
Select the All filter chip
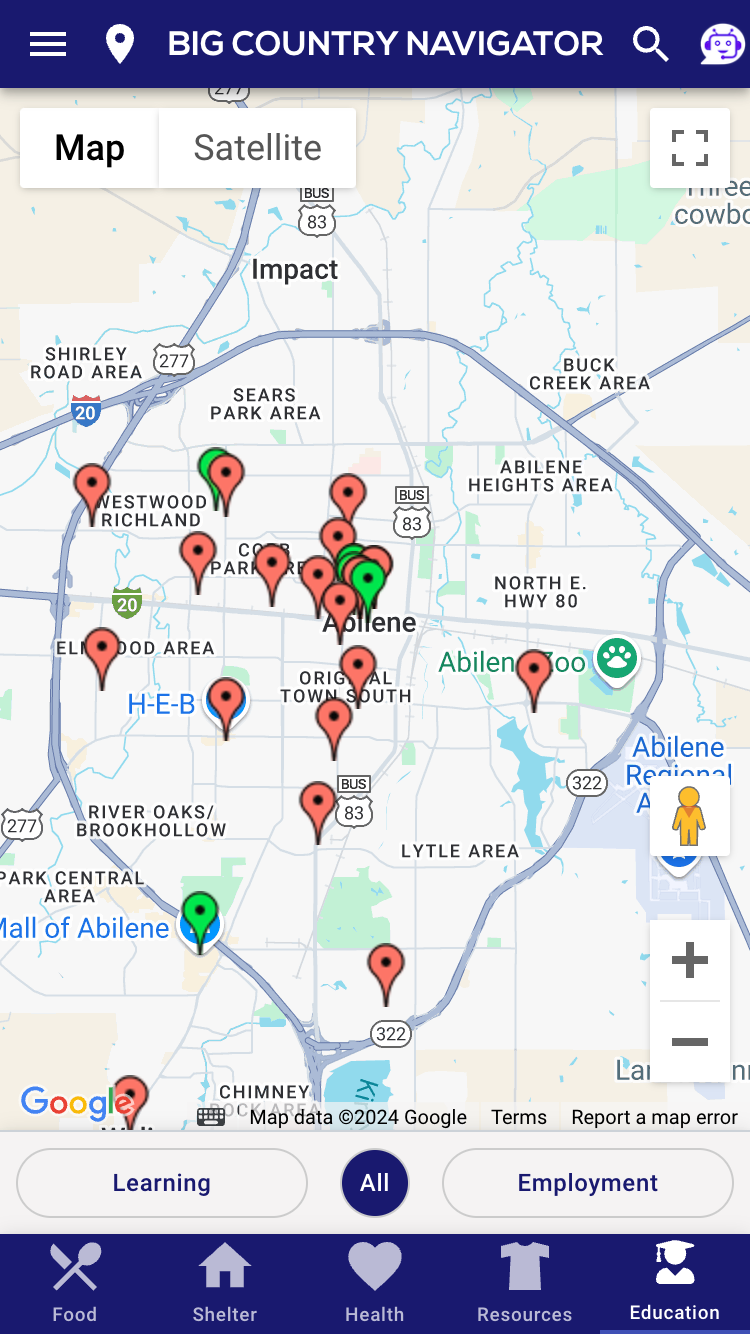click(x=375, y=1183)
